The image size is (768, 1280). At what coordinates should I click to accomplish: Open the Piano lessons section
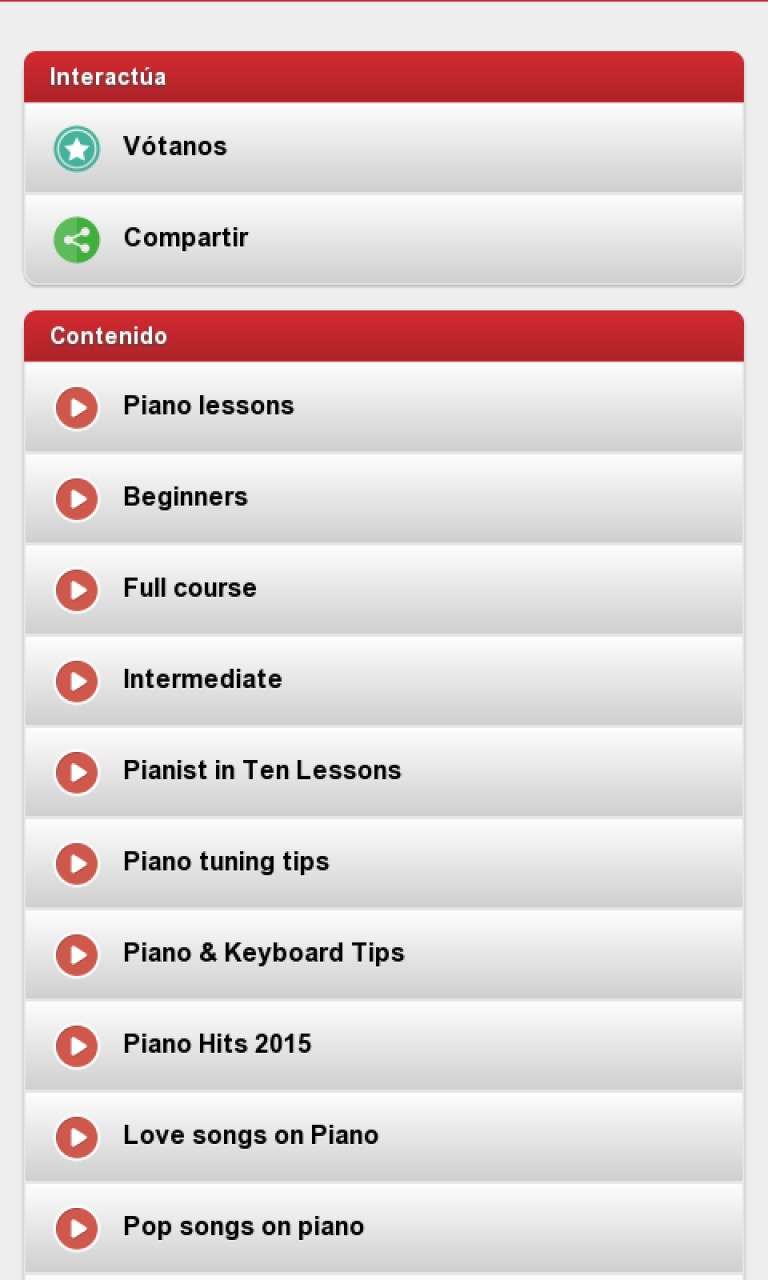pos(384,407)
